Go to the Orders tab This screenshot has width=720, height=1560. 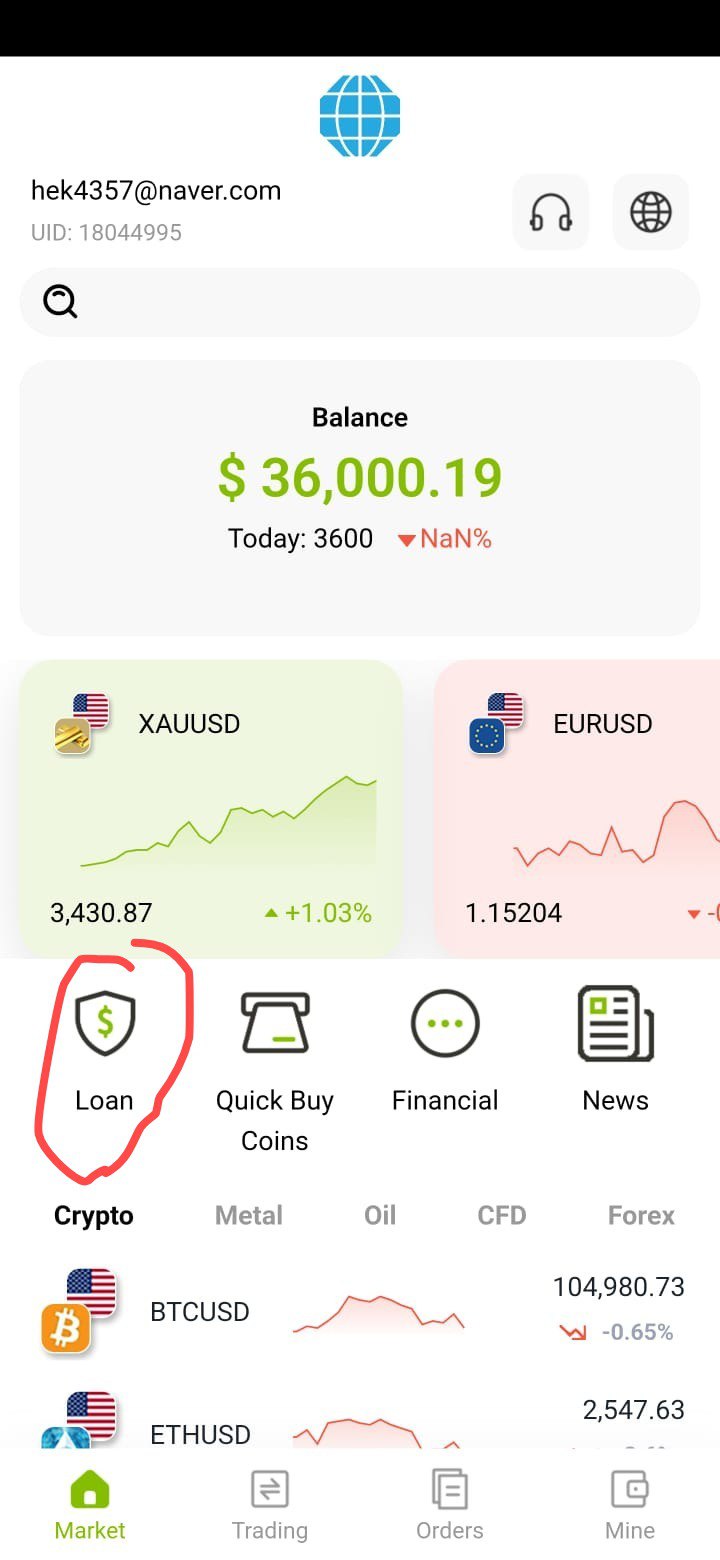450,1505
